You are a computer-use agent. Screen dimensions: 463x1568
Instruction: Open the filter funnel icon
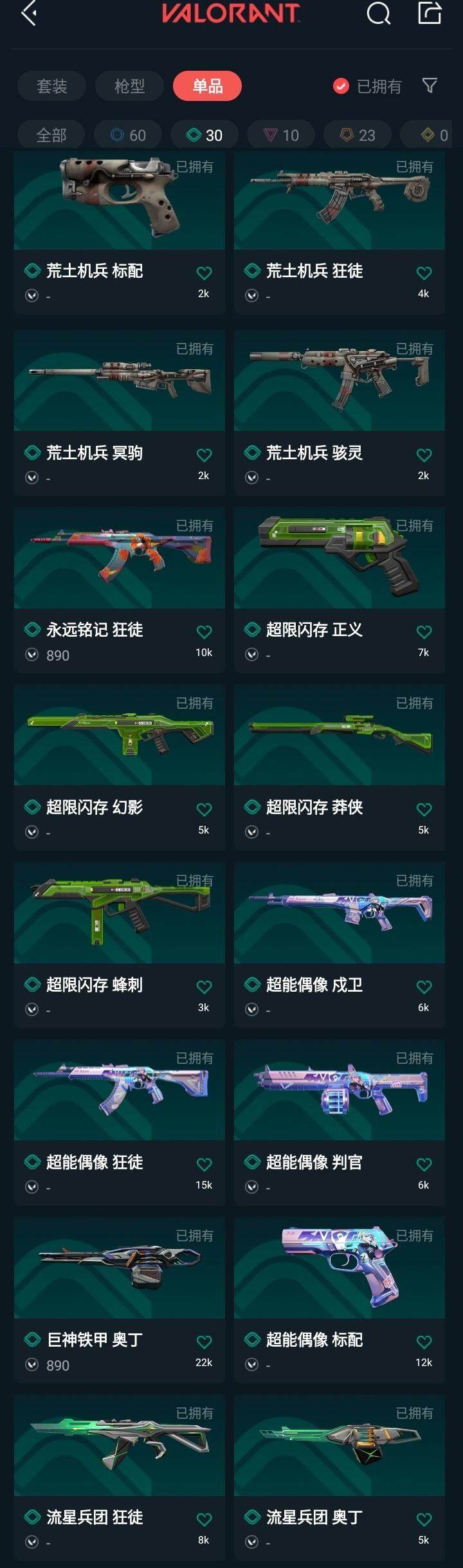click(430, 86)
